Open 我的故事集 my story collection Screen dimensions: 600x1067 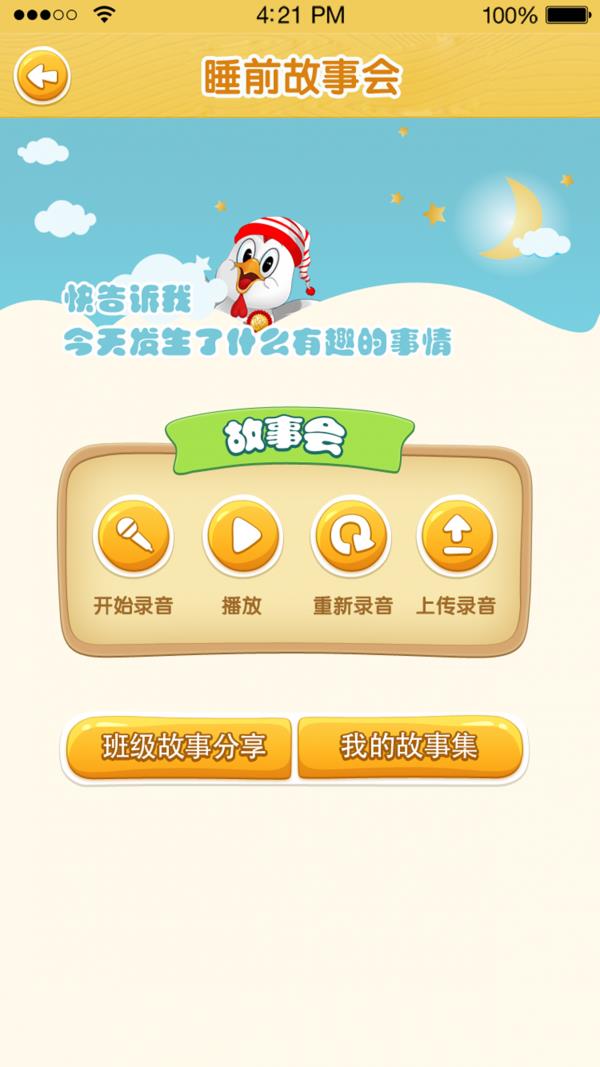tap(410, 747)
